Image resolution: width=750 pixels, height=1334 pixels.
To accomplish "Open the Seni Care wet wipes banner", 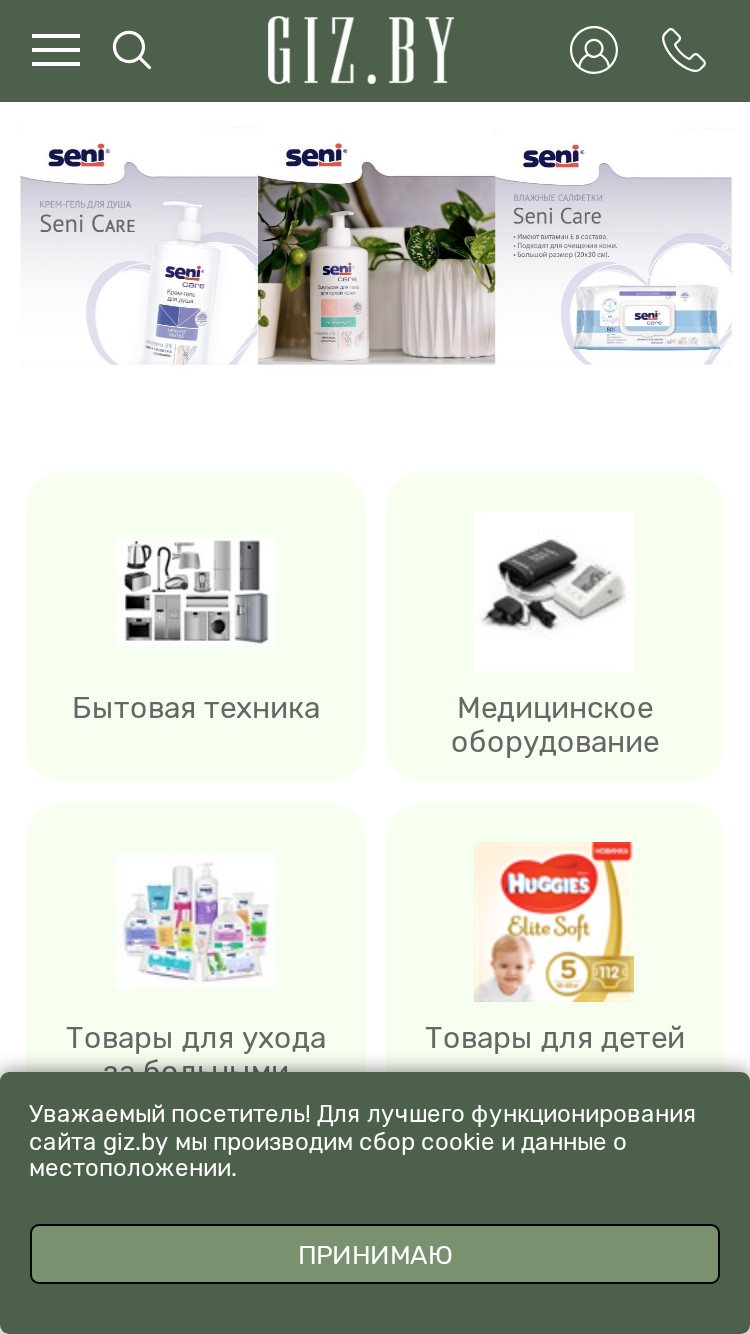I will point(613,246).
